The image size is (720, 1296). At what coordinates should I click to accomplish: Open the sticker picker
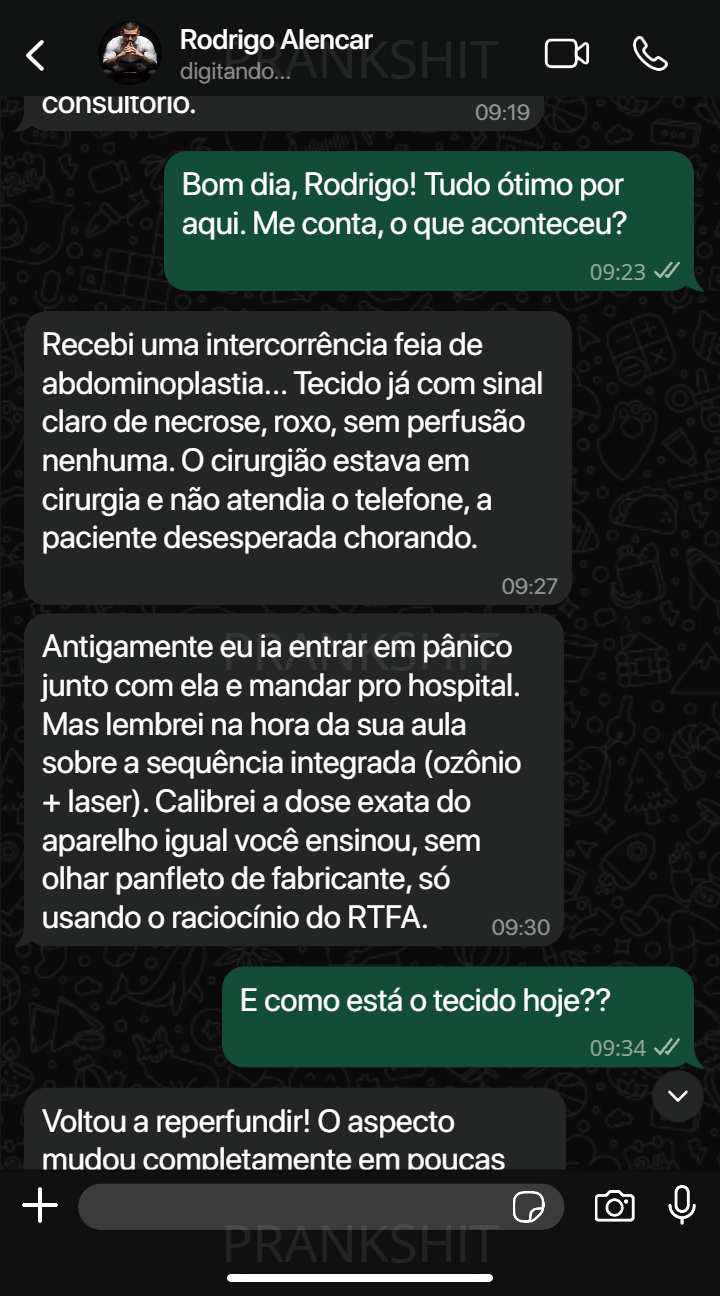[528, 1207]
